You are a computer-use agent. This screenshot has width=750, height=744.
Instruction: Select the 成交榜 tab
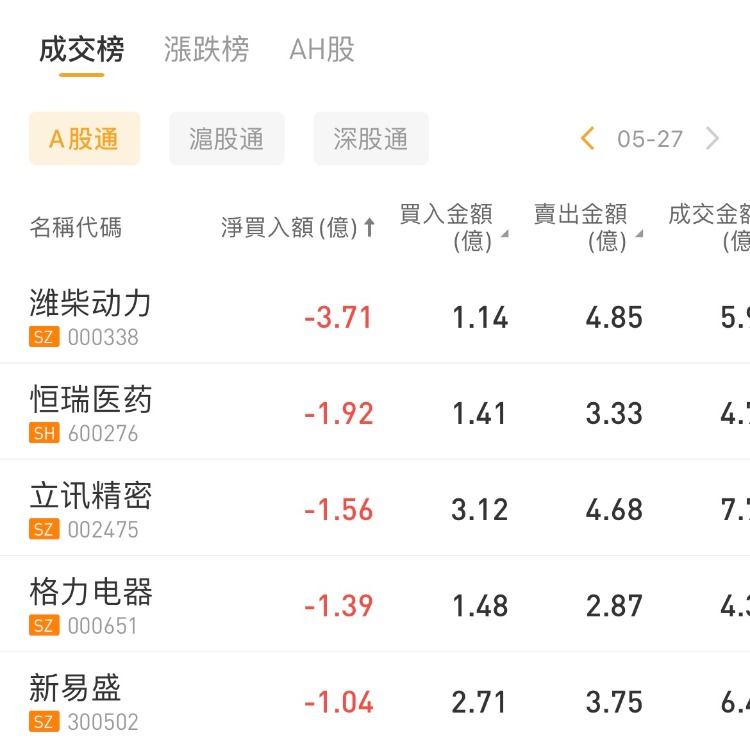click(81, 49)
